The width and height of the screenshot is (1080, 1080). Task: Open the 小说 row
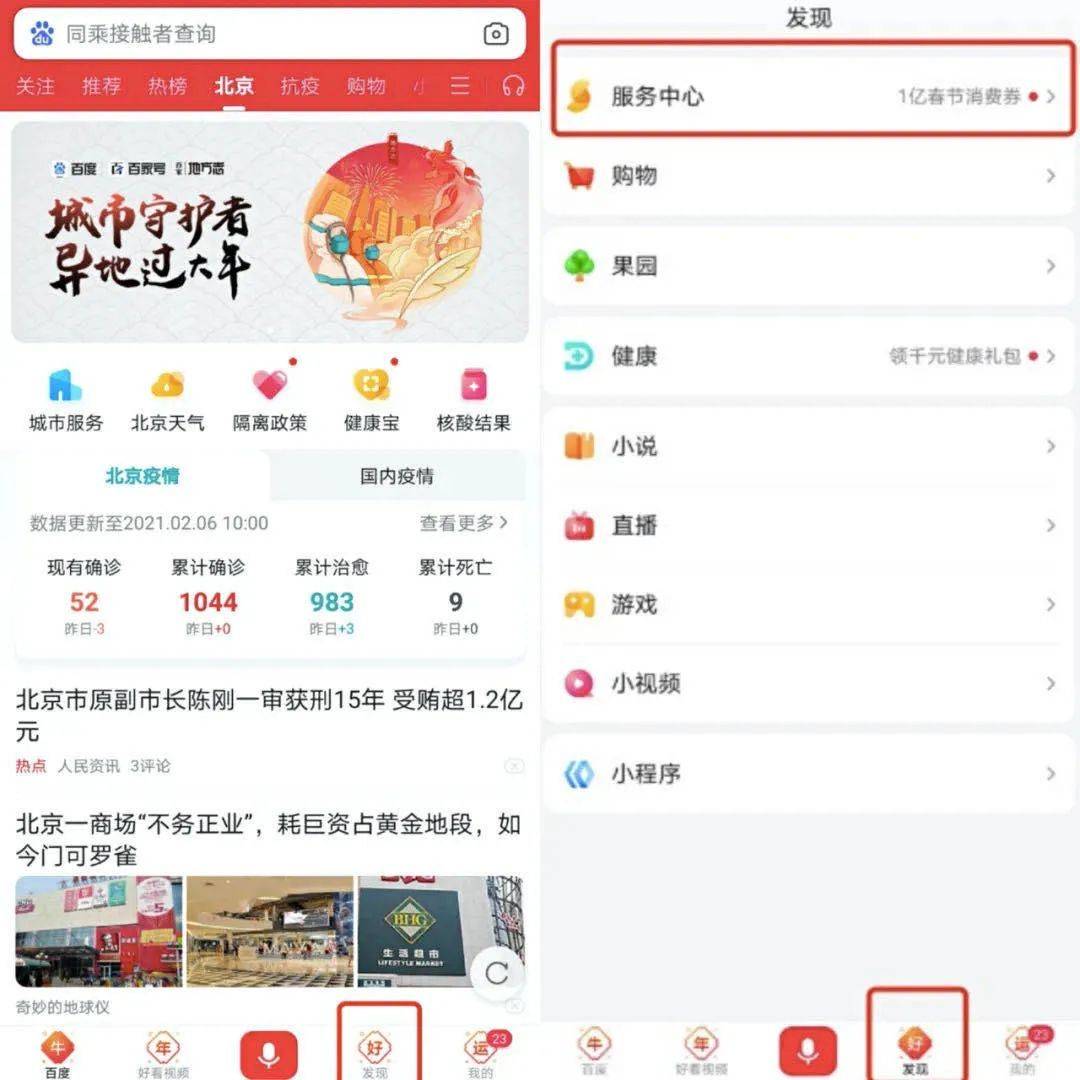808,446
